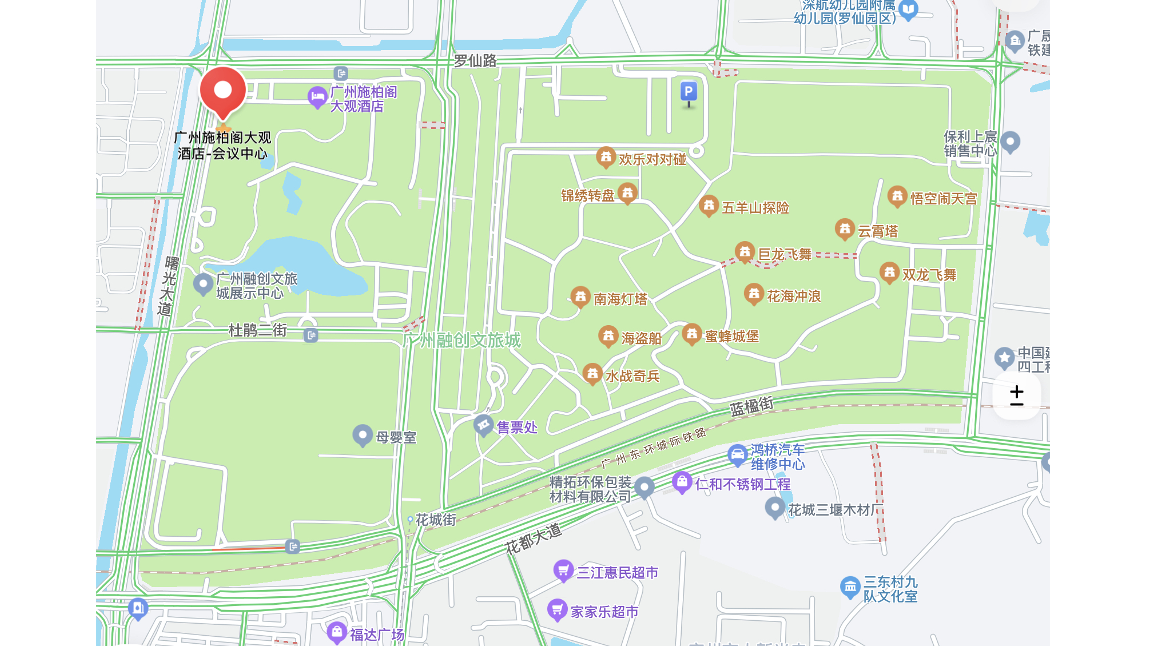Viewport: 1160px width, 652px height.
Task: Select the 售票处 ticket office marker
Action: (x=484, y=426)
